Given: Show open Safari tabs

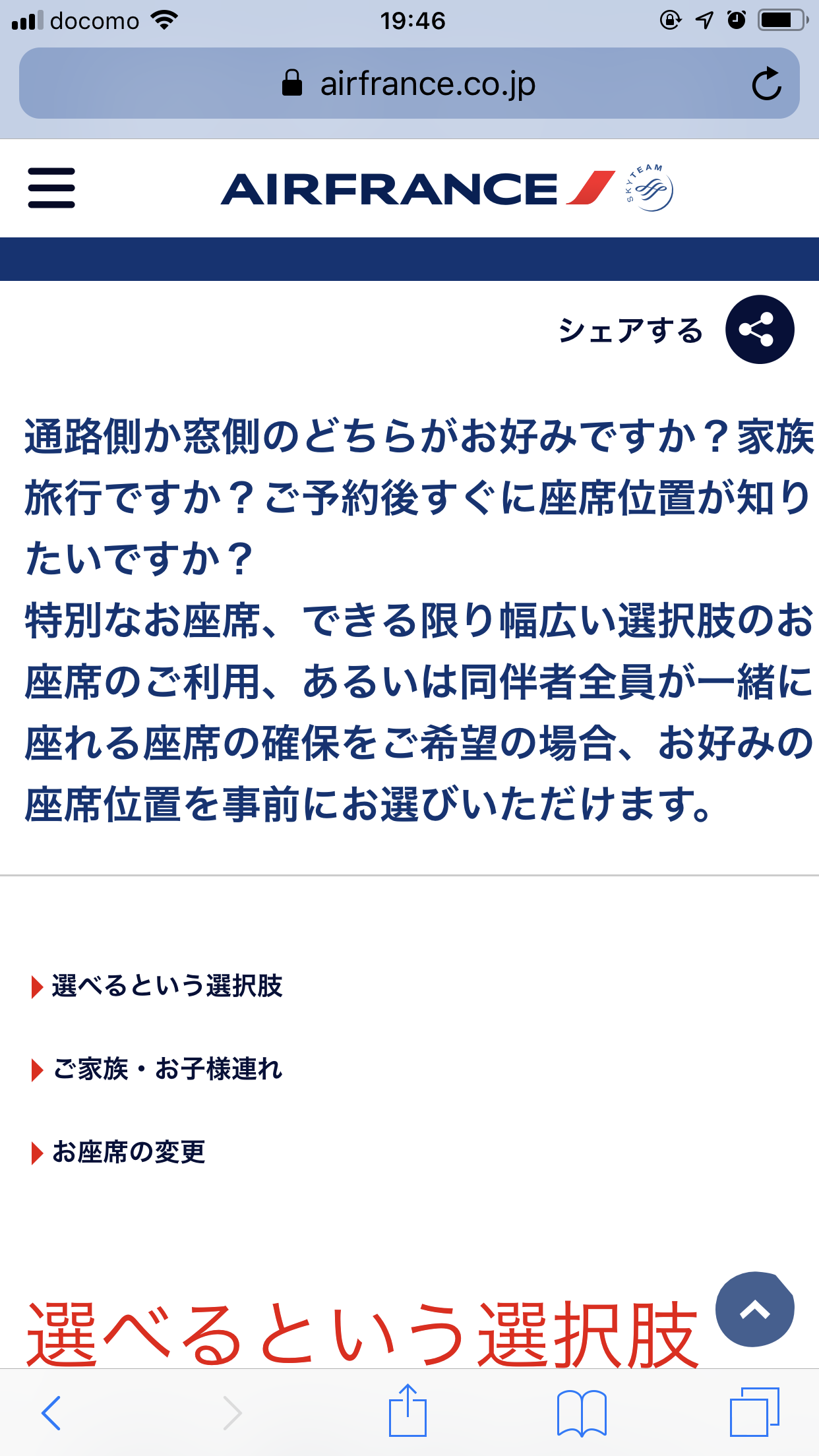Looking at the screenshot, I should (x=754, y=1412).
